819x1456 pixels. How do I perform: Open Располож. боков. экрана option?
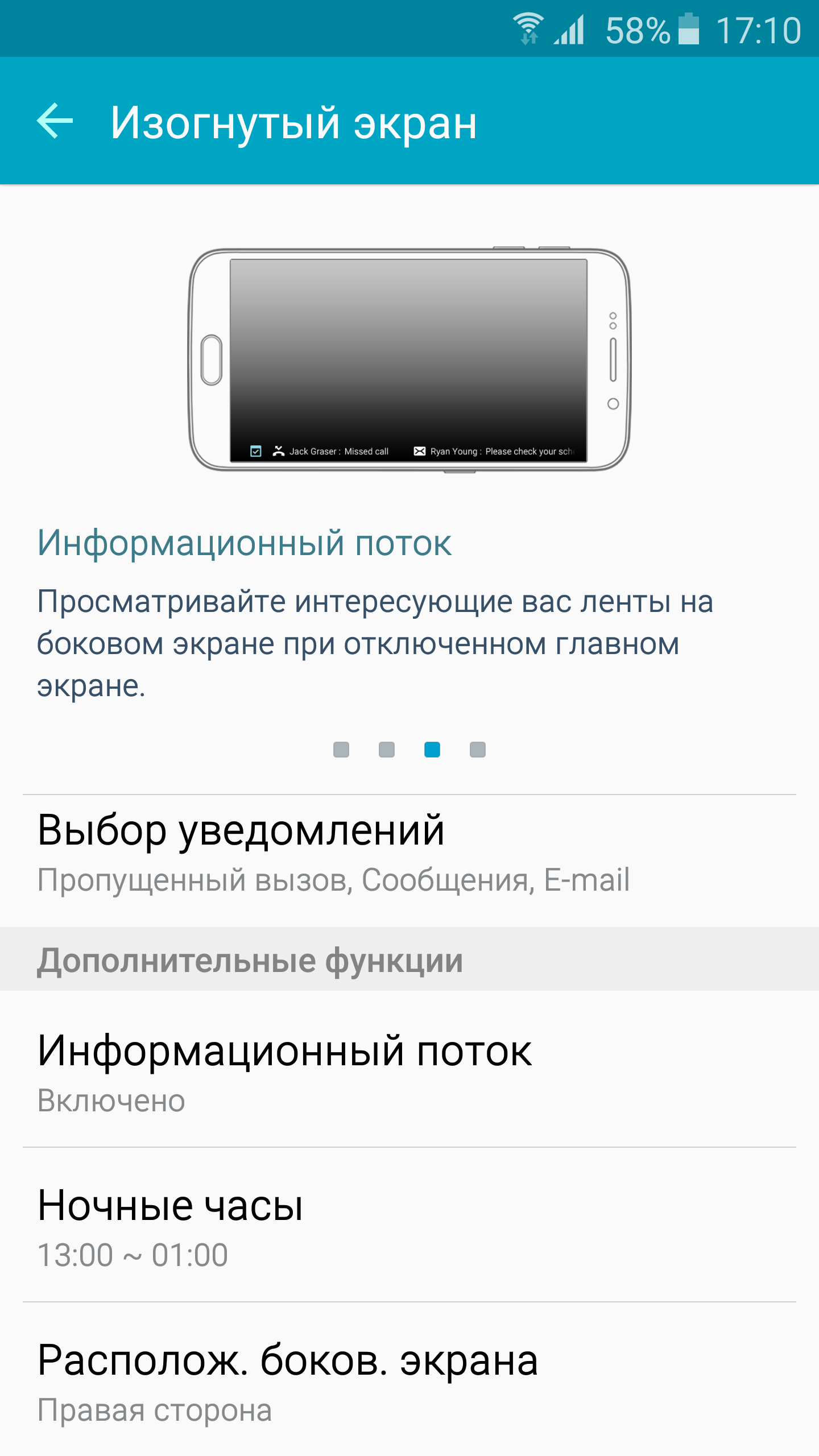pos(409,1379)
